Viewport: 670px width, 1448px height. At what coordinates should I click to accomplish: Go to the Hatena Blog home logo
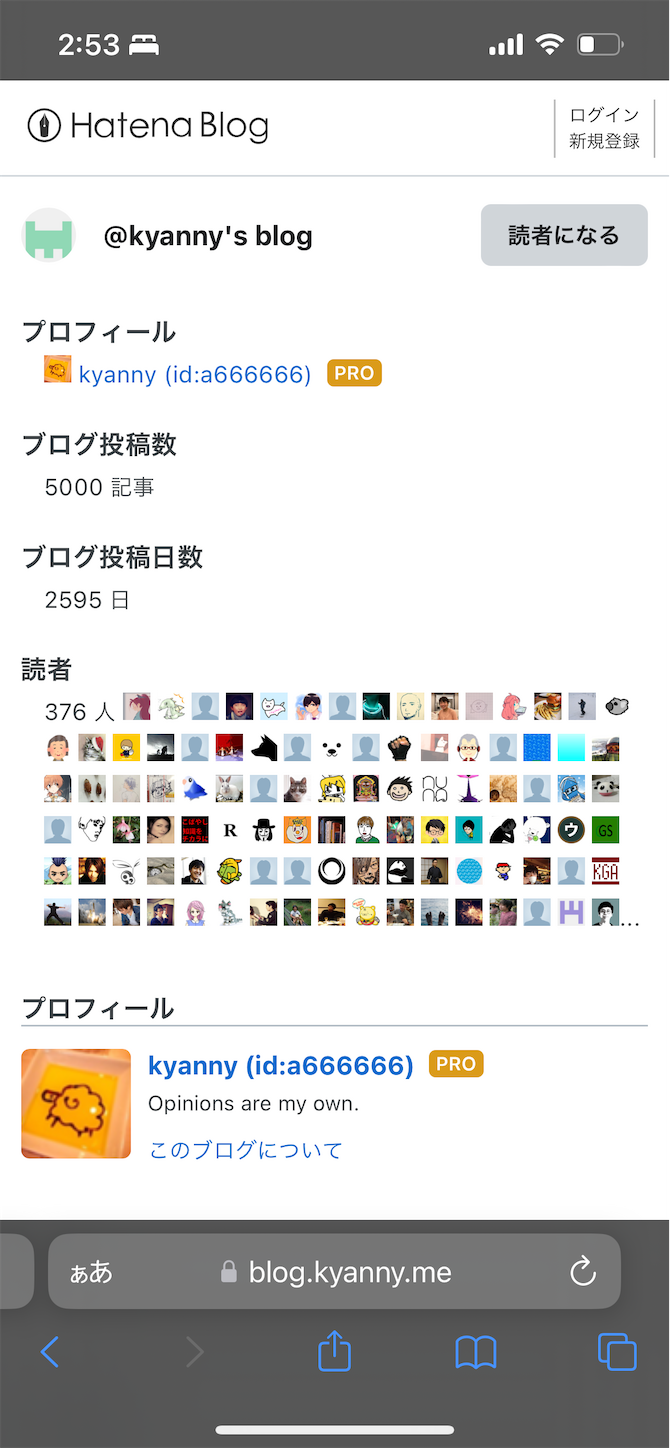coord(148,126)
